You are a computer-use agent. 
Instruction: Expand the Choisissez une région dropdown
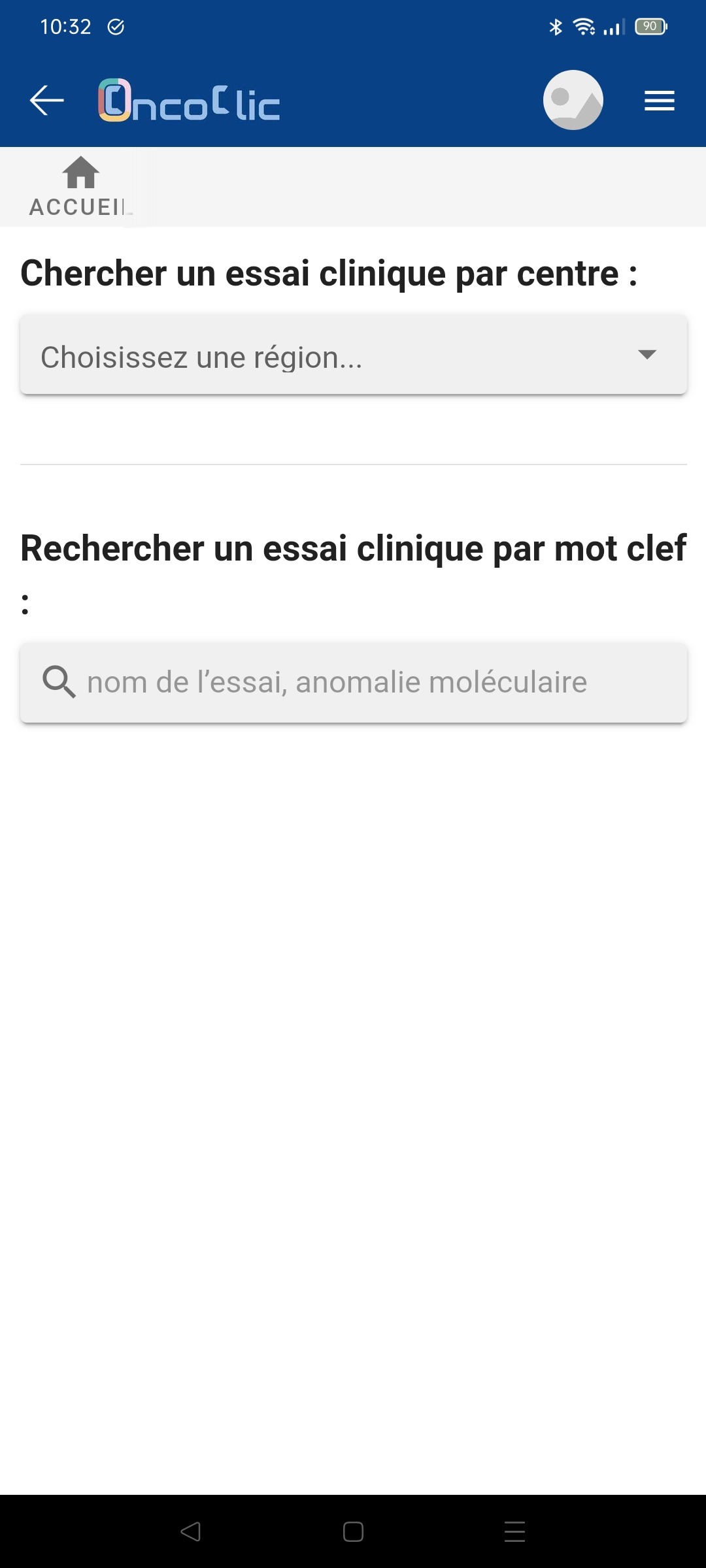[x=353, y=355]
